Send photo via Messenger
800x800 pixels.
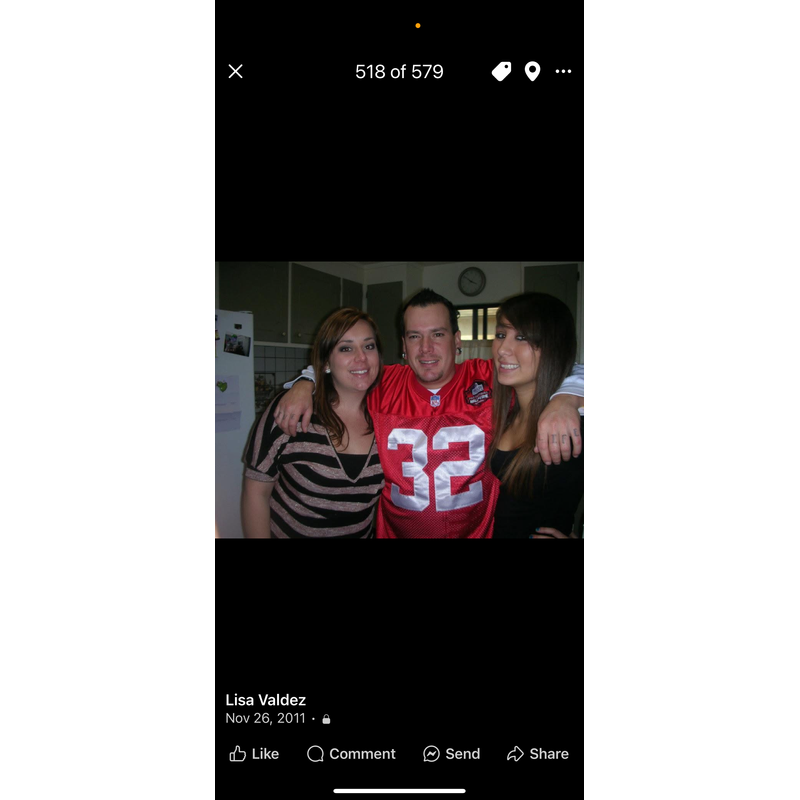pyautogui.click(x=451, y=754)
